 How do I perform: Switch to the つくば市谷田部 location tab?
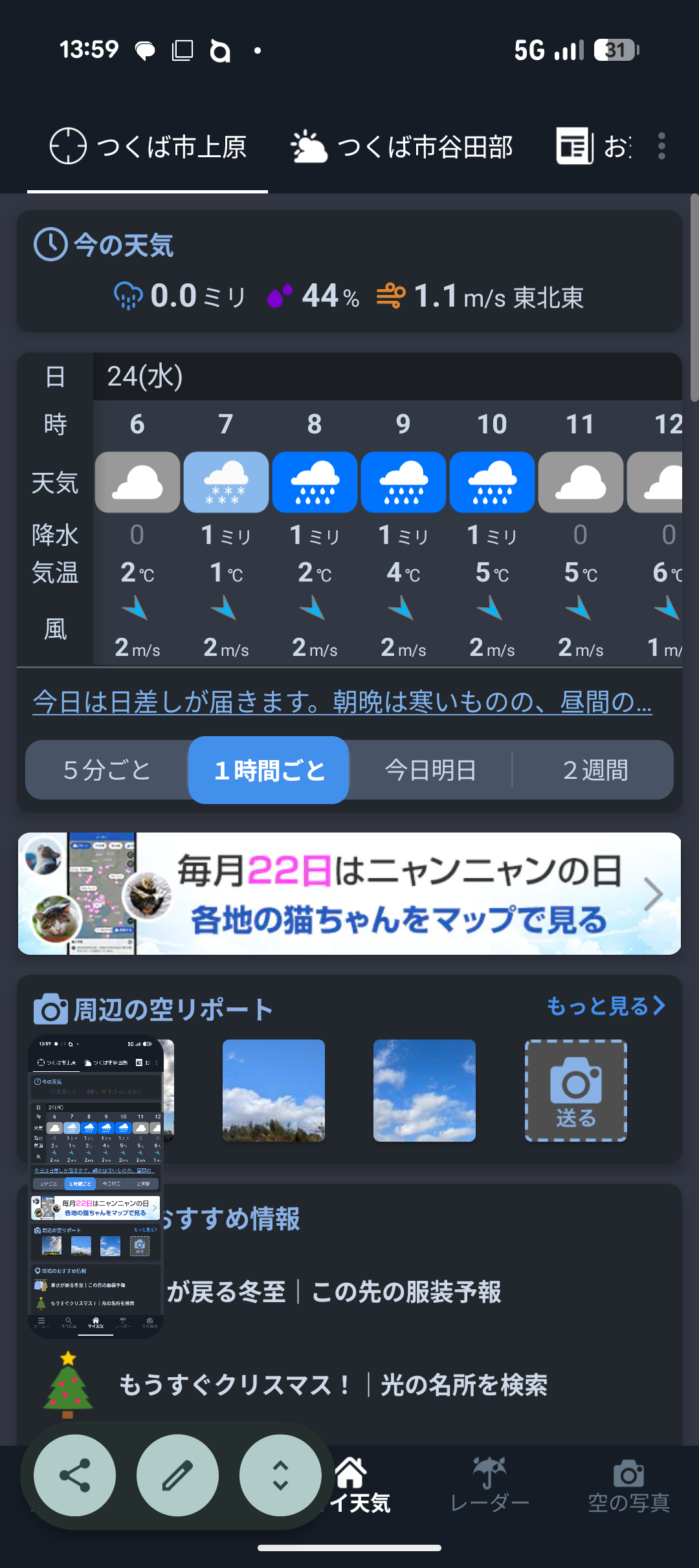click(402, 147)
